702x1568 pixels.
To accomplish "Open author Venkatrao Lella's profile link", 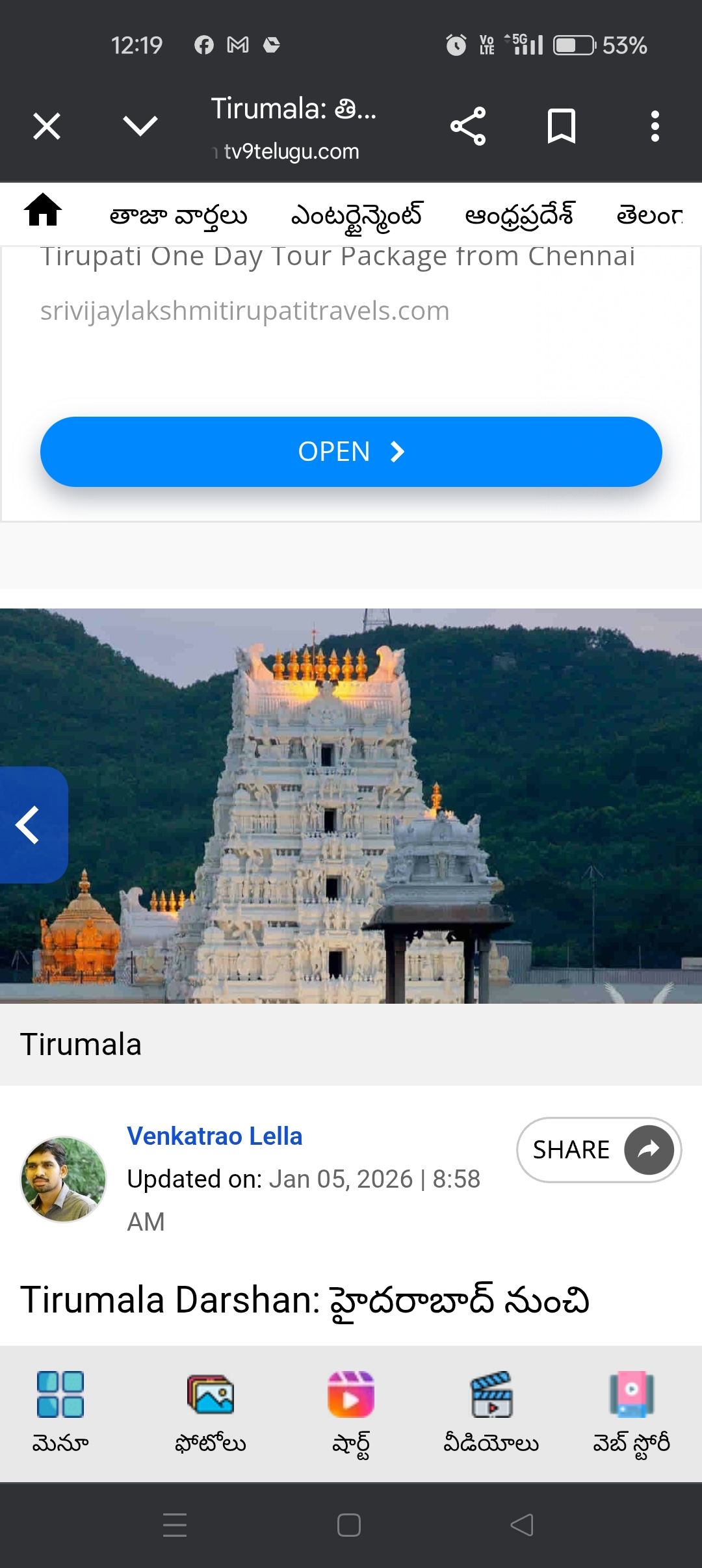I will pyautogui.click(x=214, y=1136).
